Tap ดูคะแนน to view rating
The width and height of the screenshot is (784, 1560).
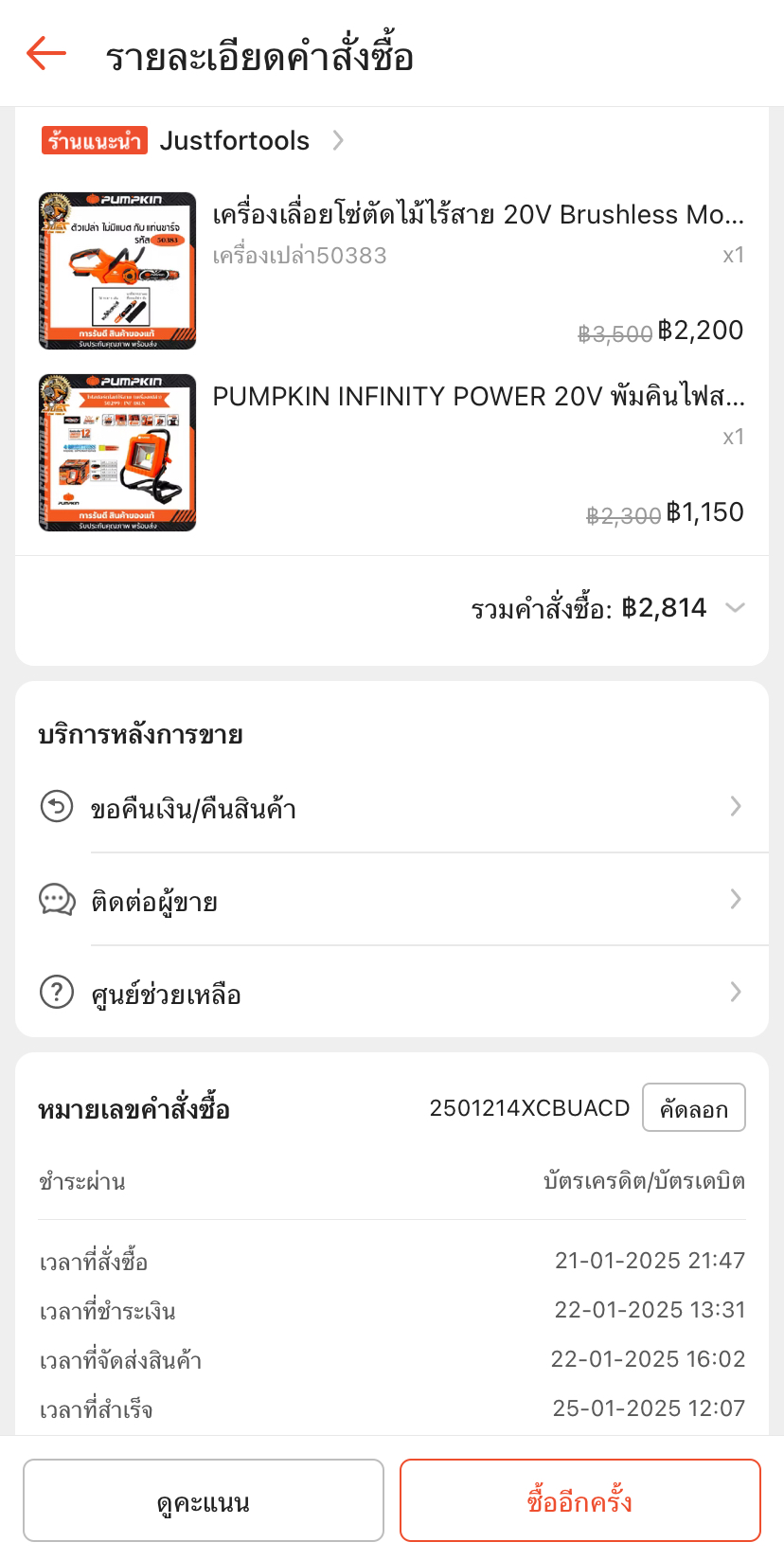(204, 1500)
